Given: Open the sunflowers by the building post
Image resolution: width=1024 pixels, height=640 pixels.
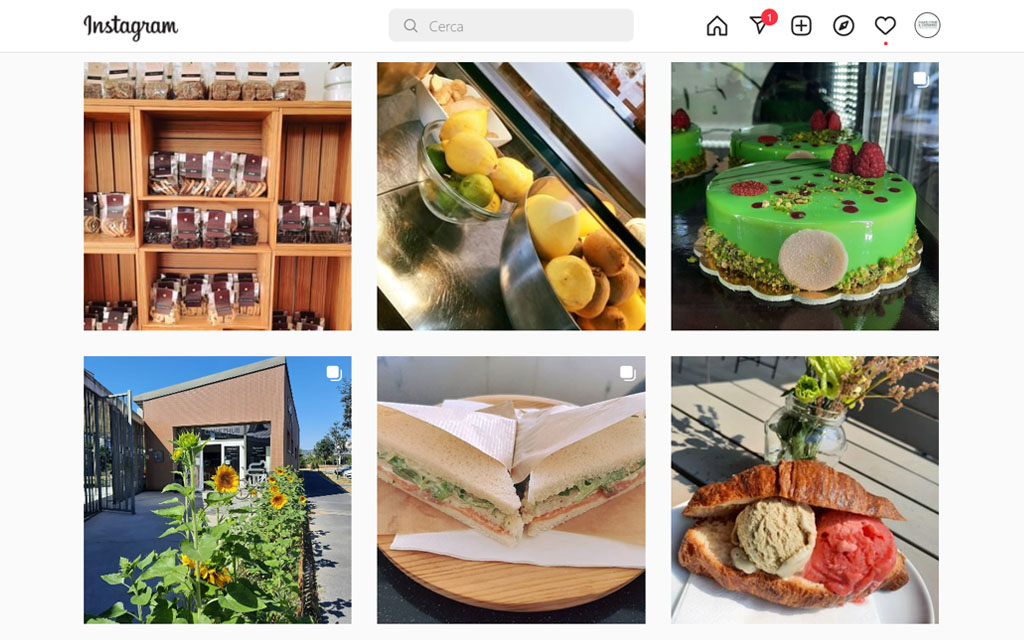Looking at the screenshot, I should (x=217, y=490).
